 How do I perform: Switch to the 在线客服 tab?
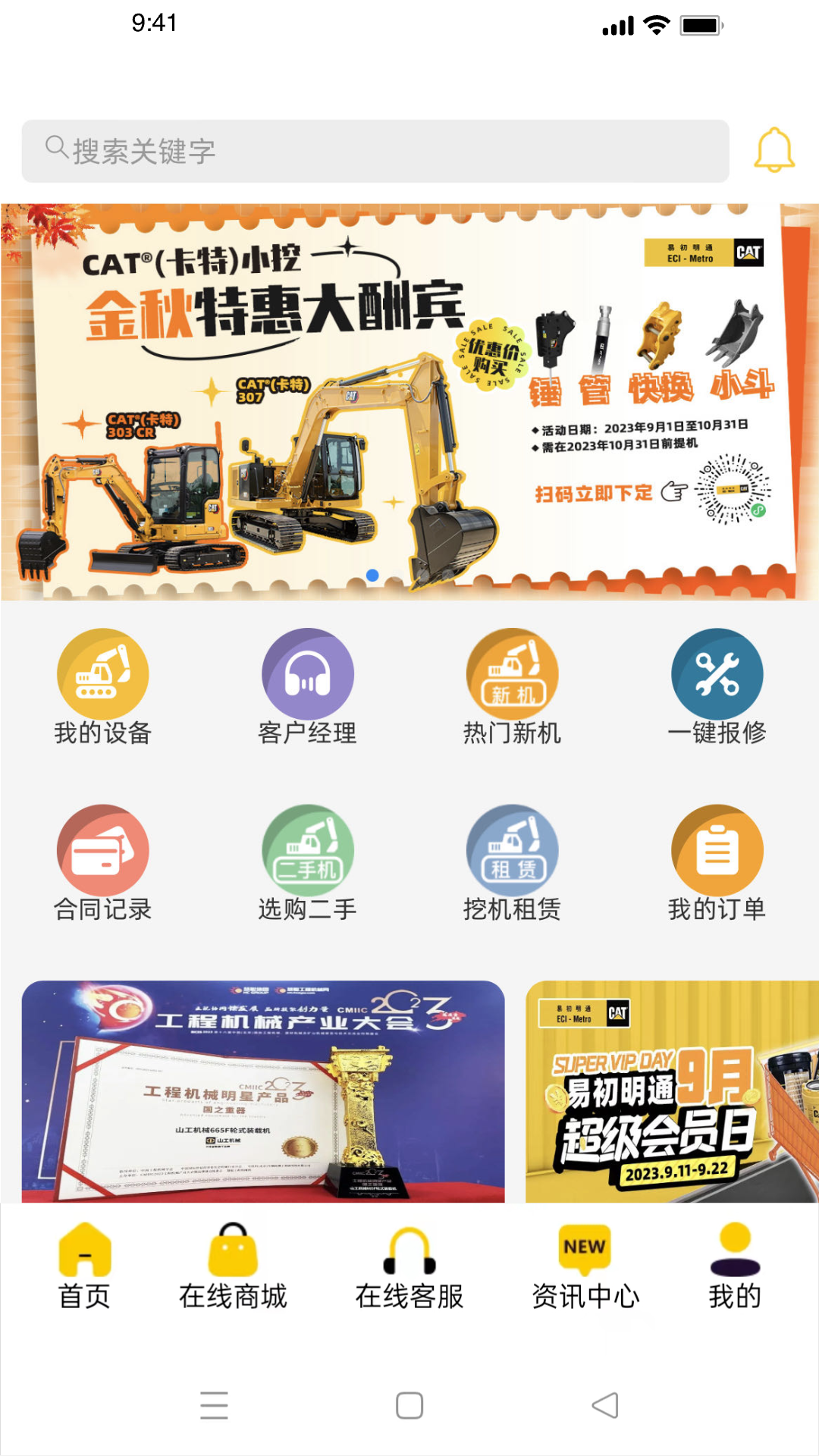[x=409, y=1266]
